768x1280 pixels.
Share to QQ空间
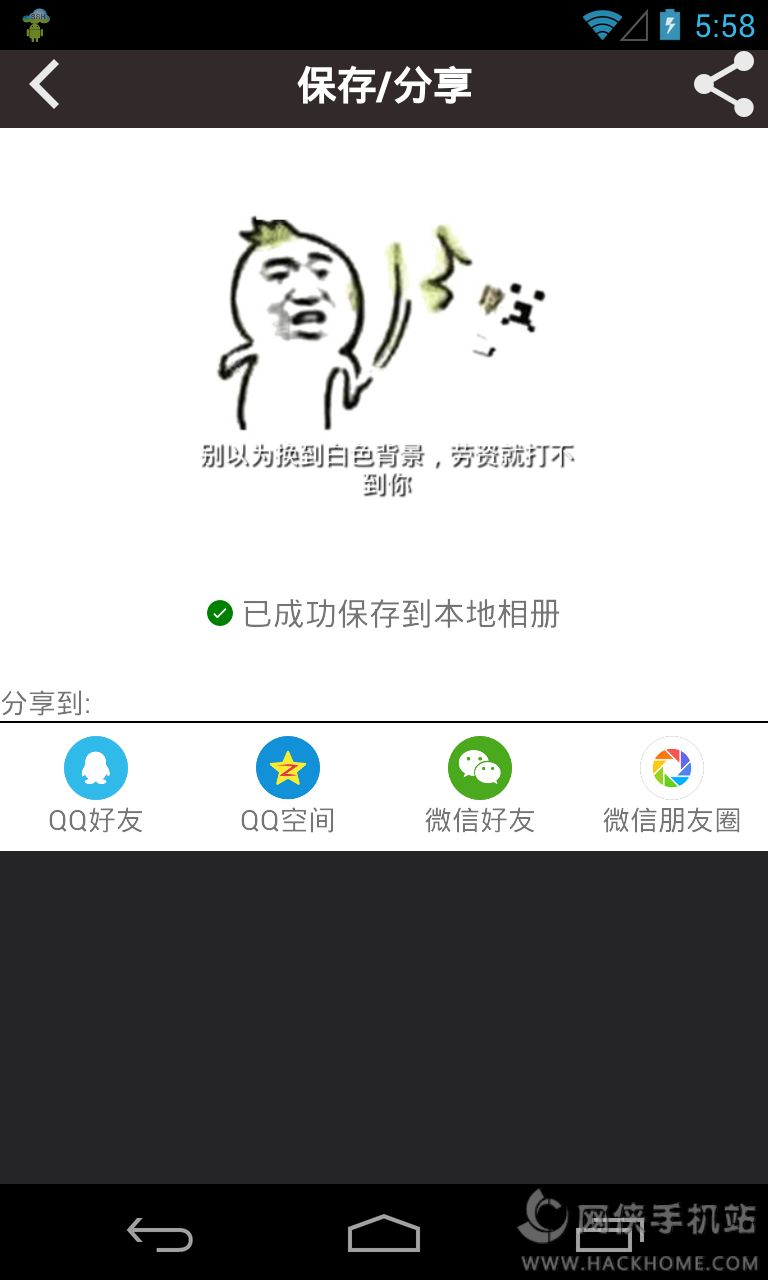288,786
